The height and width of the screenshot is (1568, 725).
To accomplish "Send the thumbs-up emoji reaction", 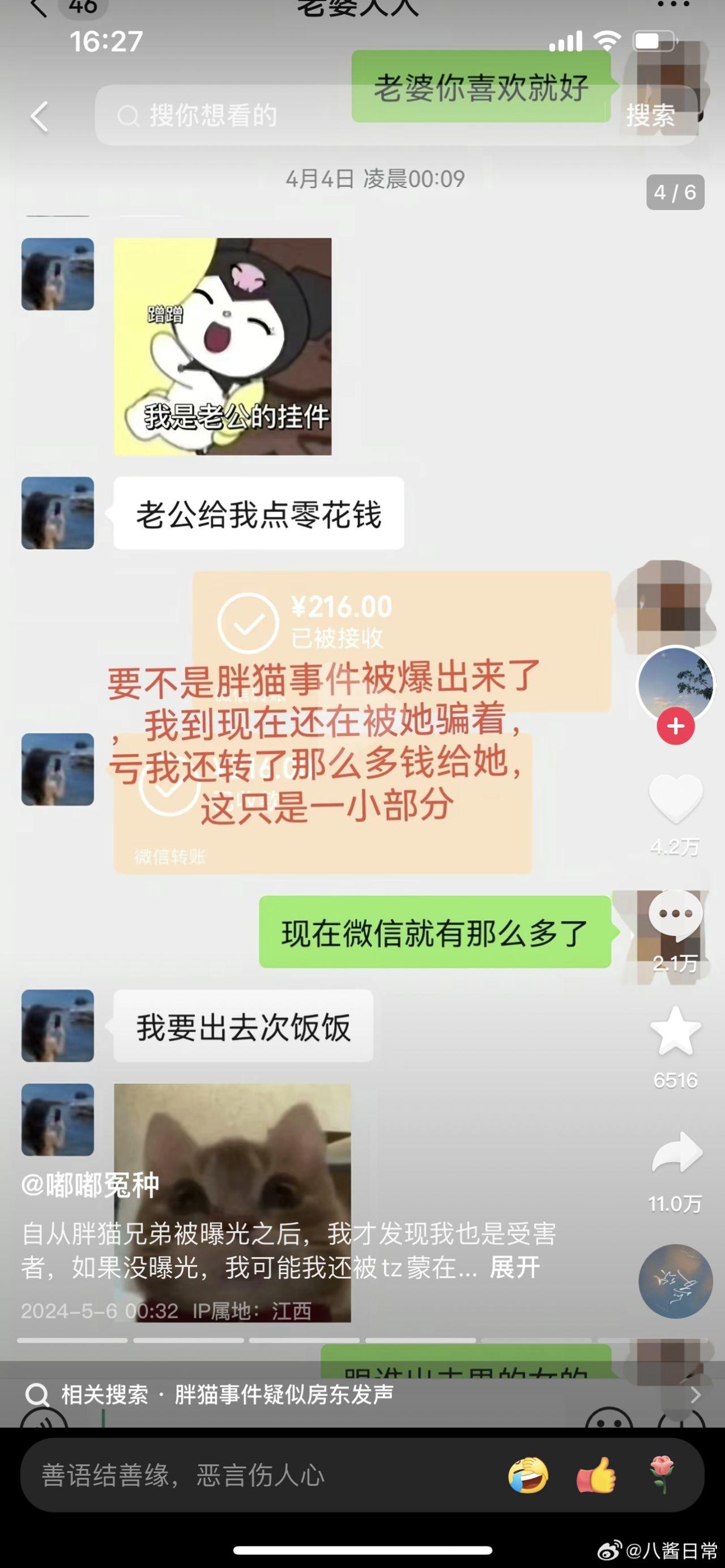I will pos(595,1475).
